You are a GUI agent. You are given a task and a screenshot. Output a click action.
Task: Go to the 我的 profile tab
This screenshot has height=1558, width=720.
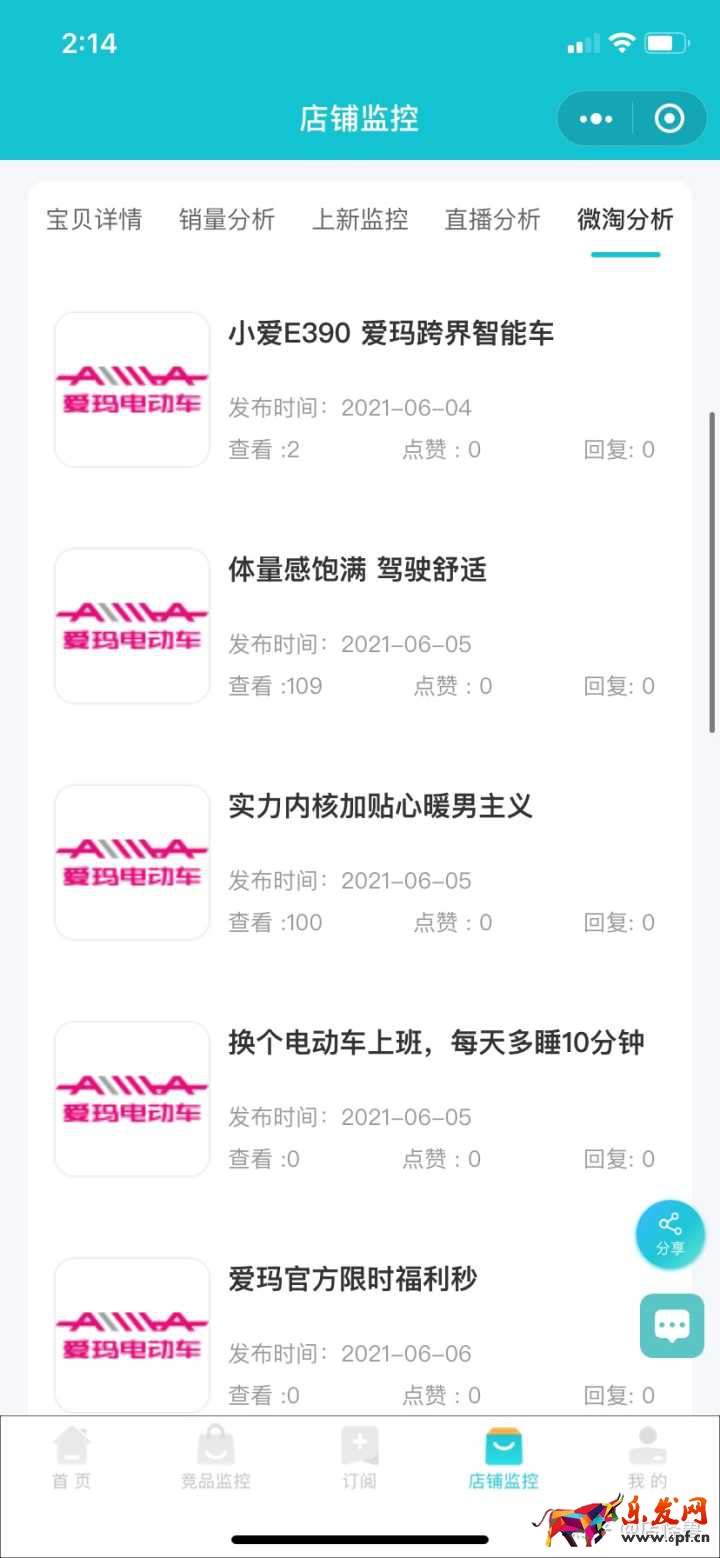(x=647, y=1460)
